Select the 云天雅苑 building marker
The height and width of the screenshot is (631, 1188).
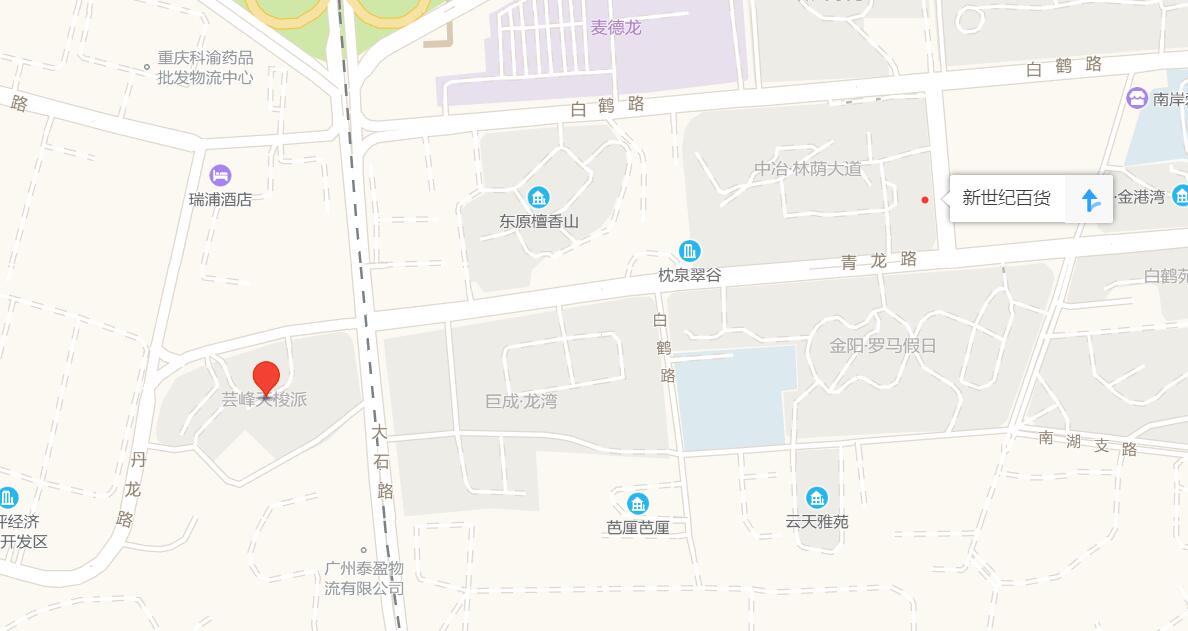click(817, 497)
